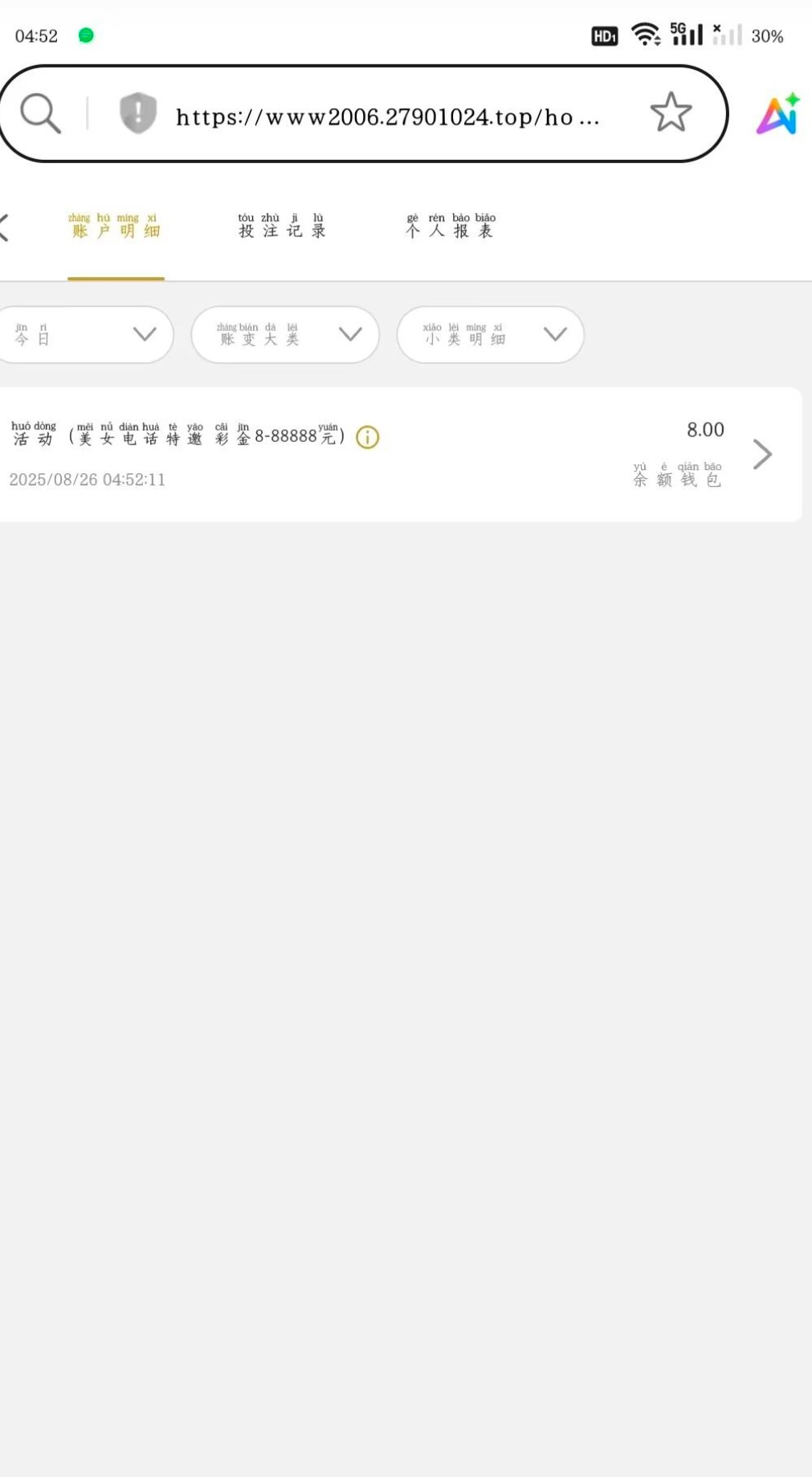Expand the 今日 date dropdown

click(84, 334)
